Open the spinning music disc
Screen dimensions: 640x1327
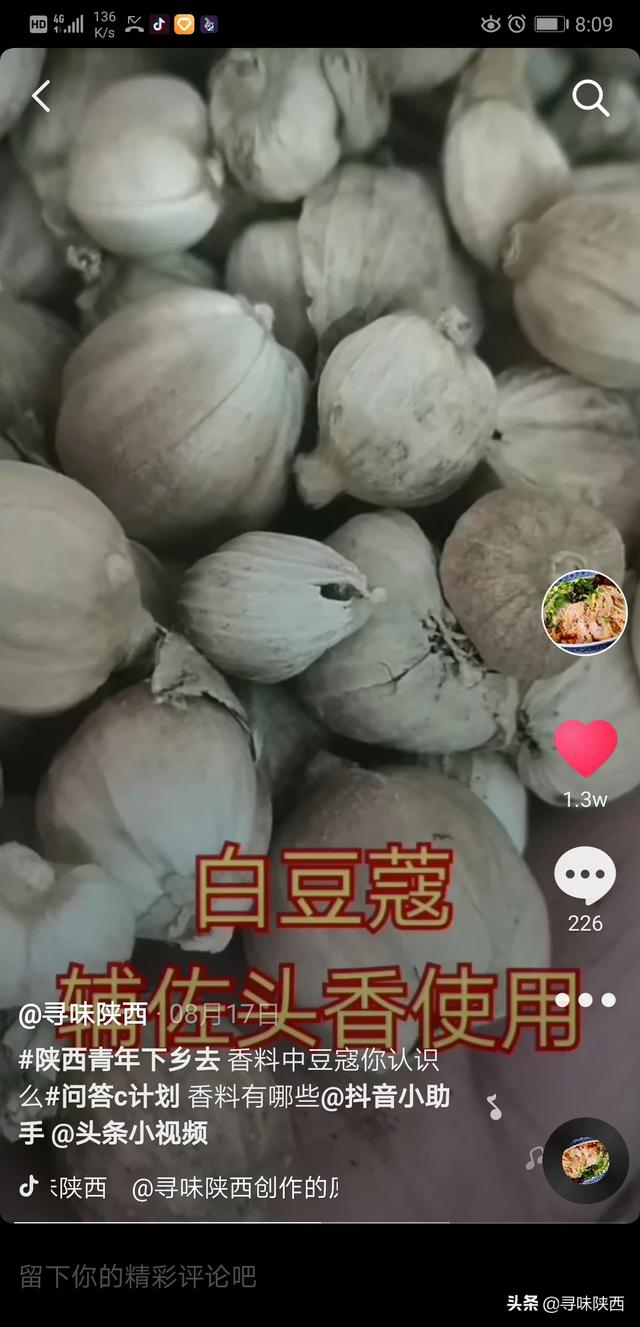(x=586, y=1161)
